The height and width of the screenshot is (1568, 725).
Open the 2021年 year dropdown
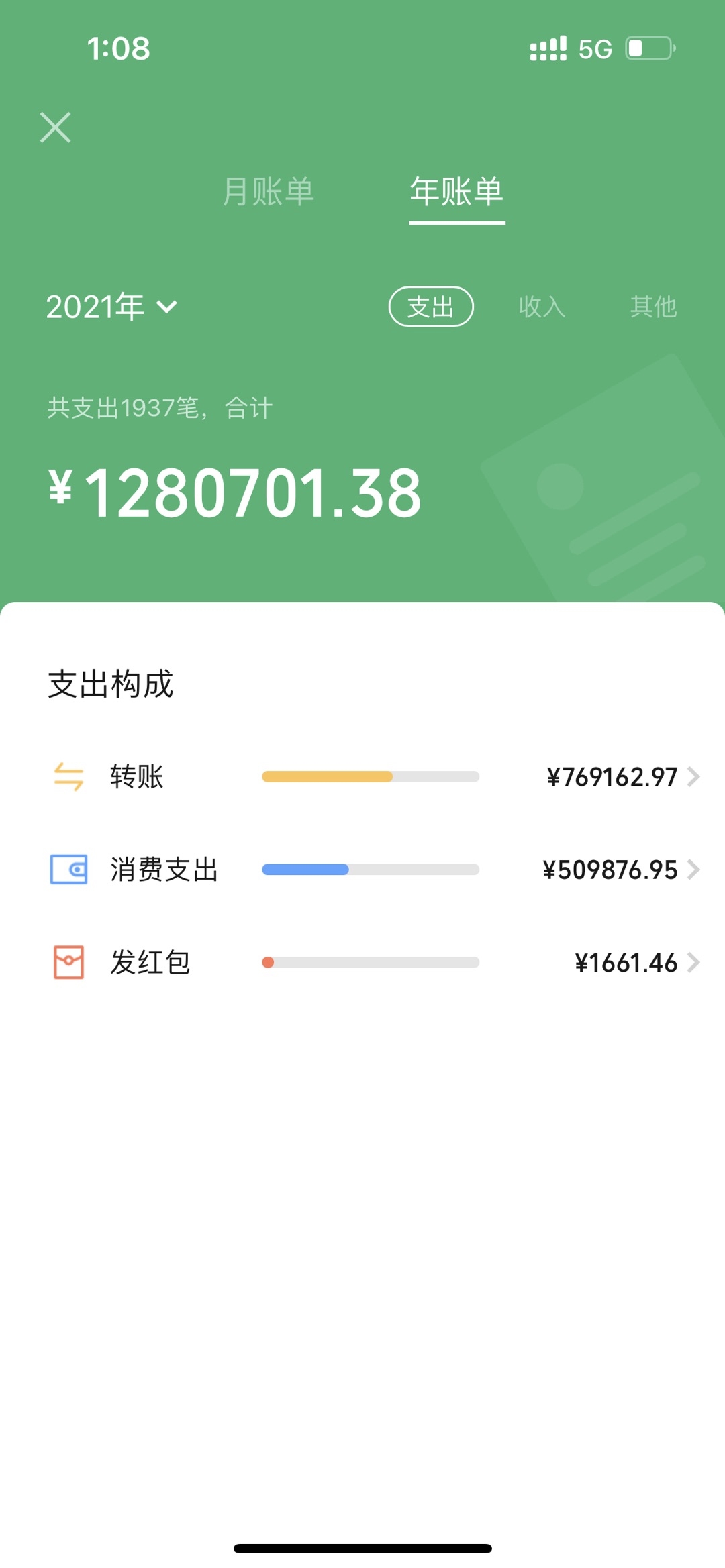point(111,307)
